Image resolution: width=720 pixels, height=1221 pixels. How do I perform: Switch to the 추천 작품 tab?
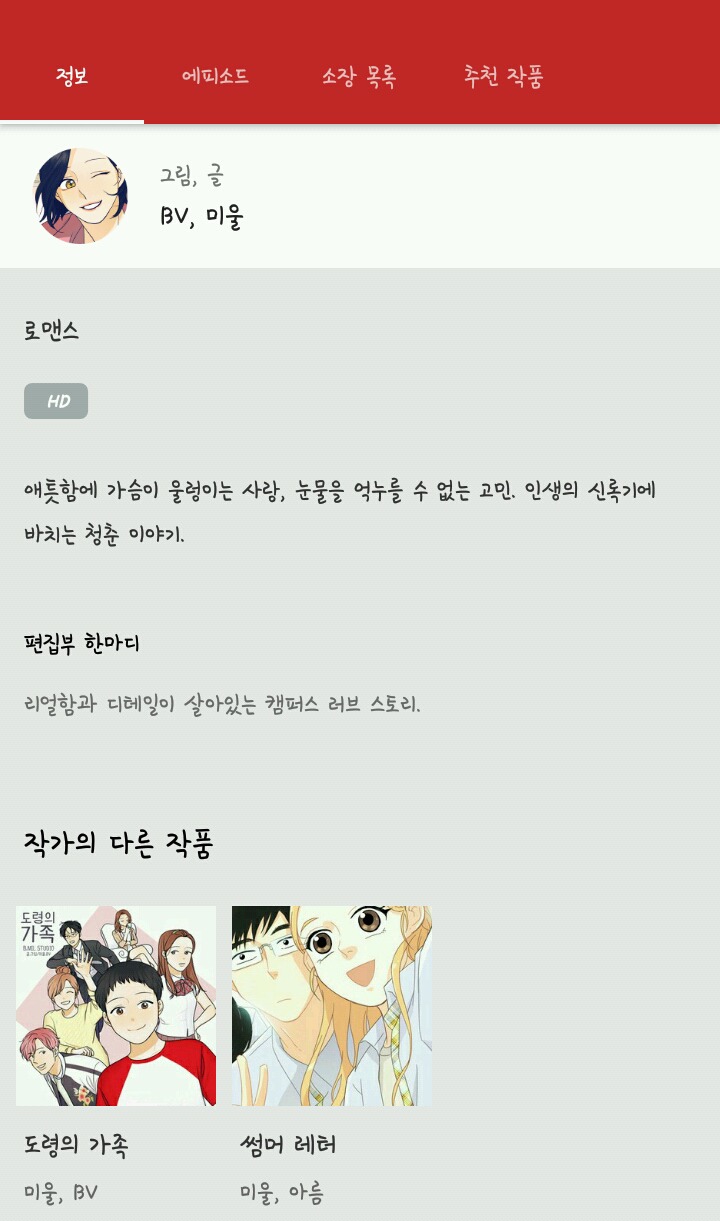pyautogui.click(x=503, y=77)
